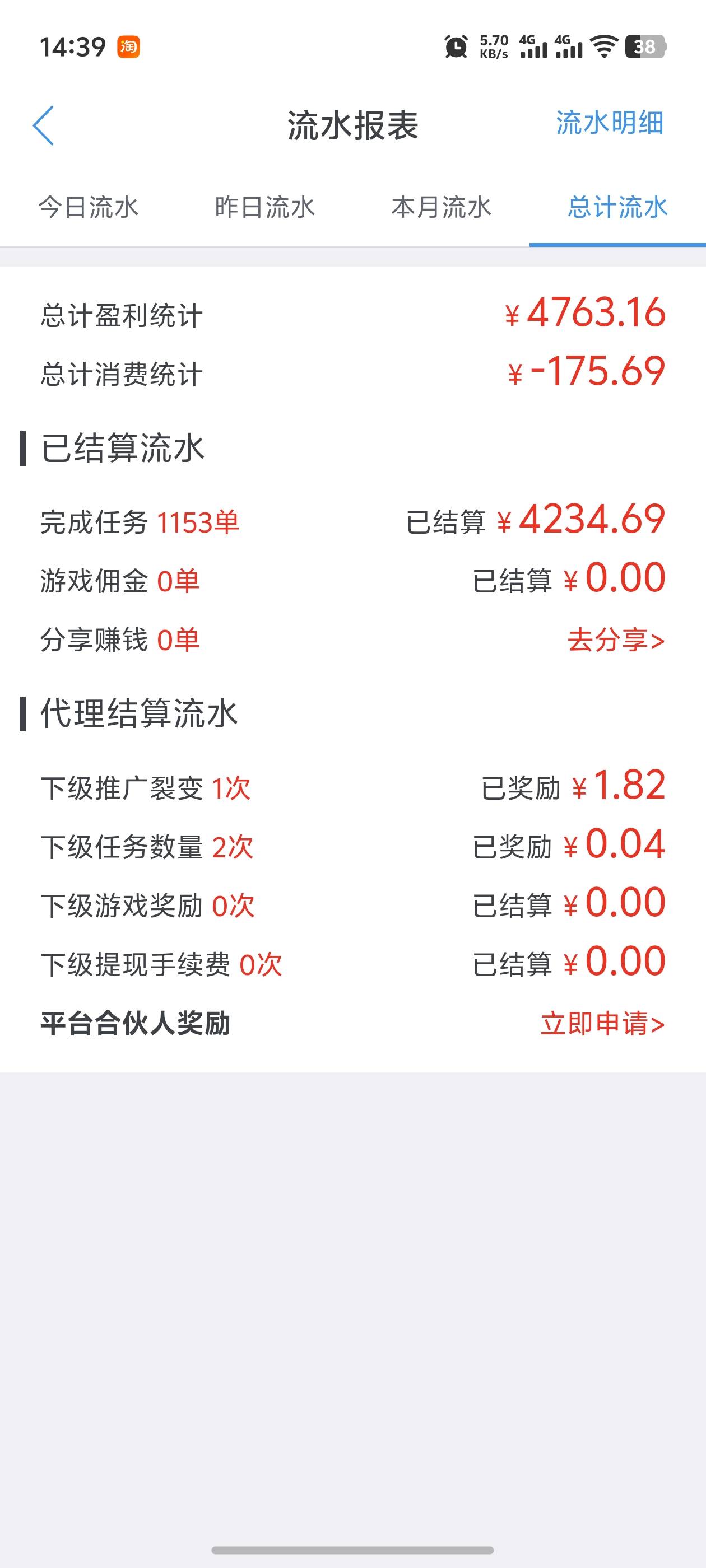This screenshot has height=1568, width=706.
Task: Select the 总计流水 tab
Action: (617, 208)
